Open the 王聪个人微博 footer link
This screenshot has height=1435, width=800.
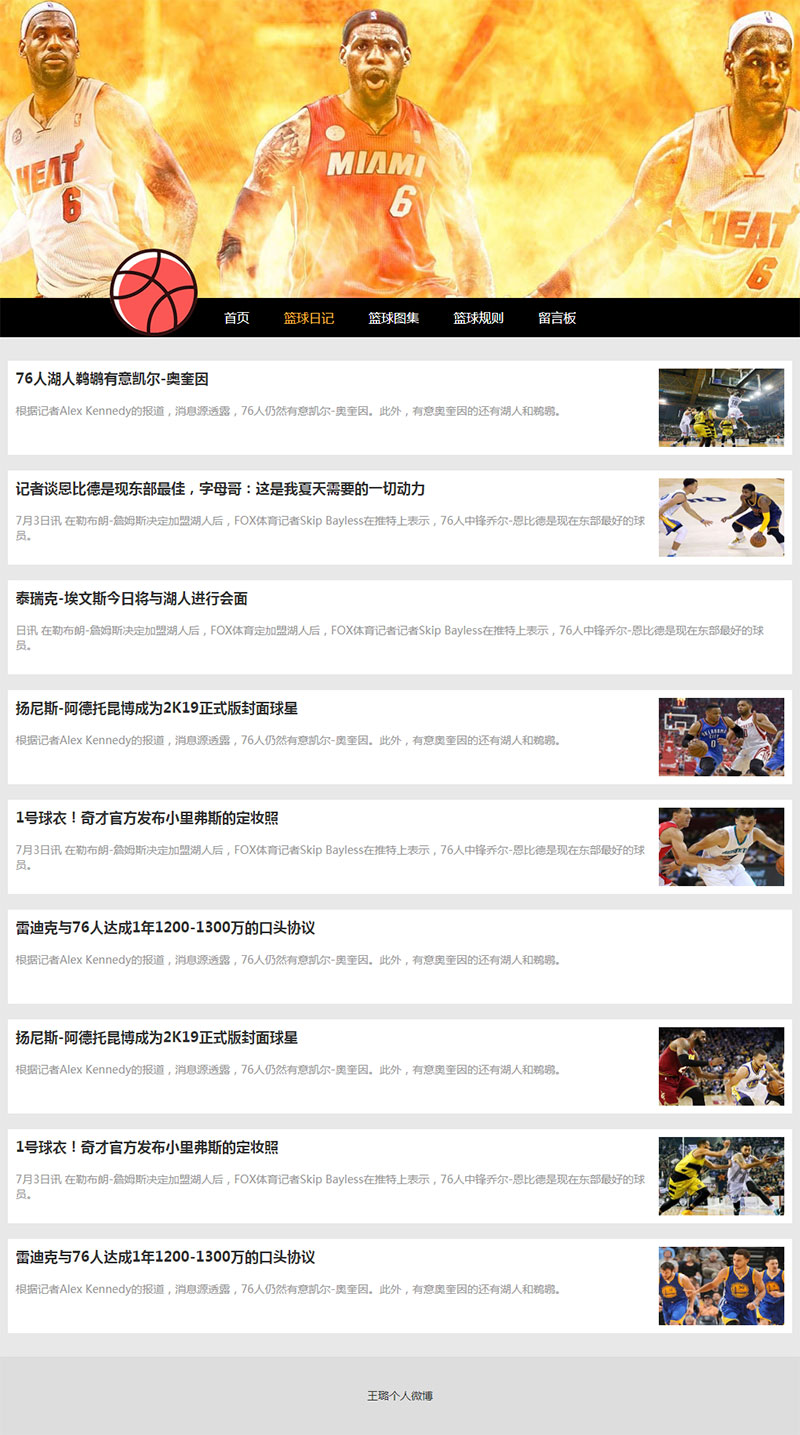click(399, 1396)
